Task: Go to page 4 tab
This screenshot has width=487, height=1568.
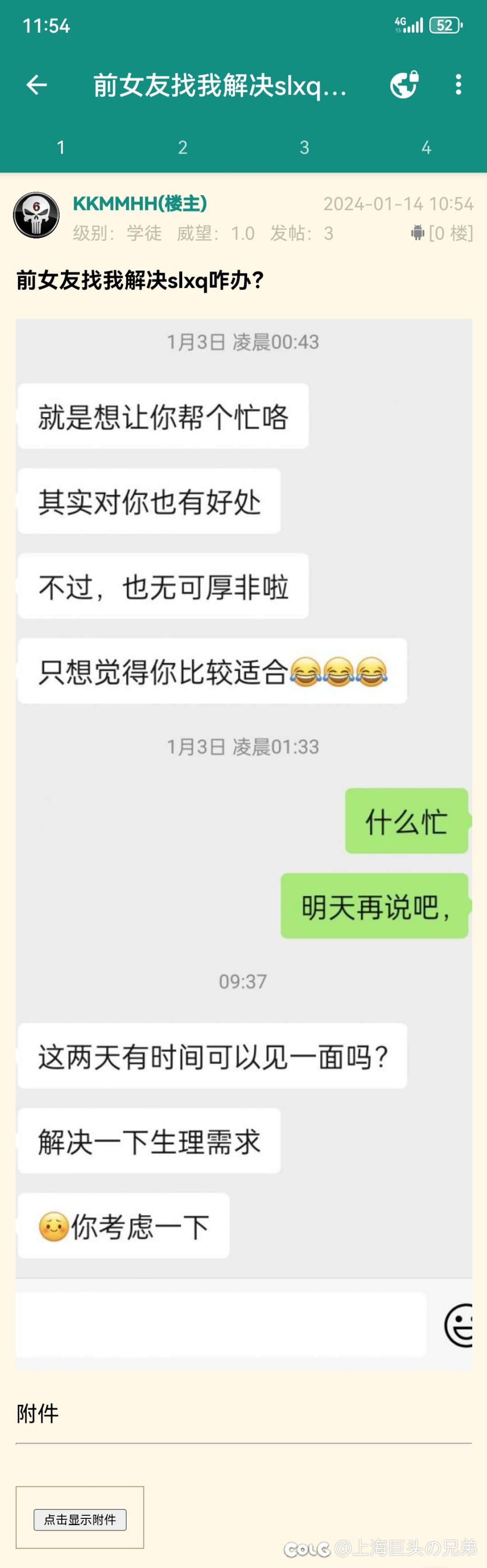Action: (426, 147)
